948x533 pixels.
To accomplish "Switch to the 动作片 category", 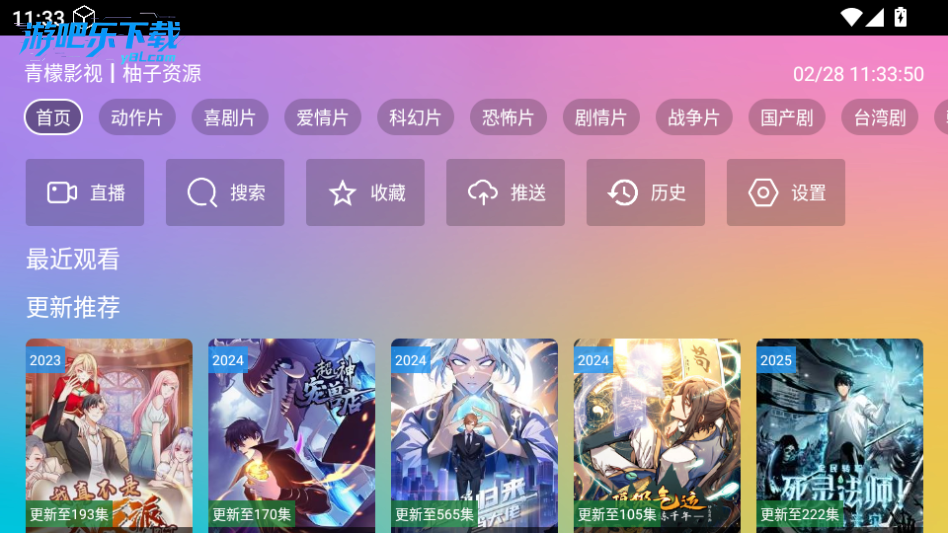I will [137, 117].
